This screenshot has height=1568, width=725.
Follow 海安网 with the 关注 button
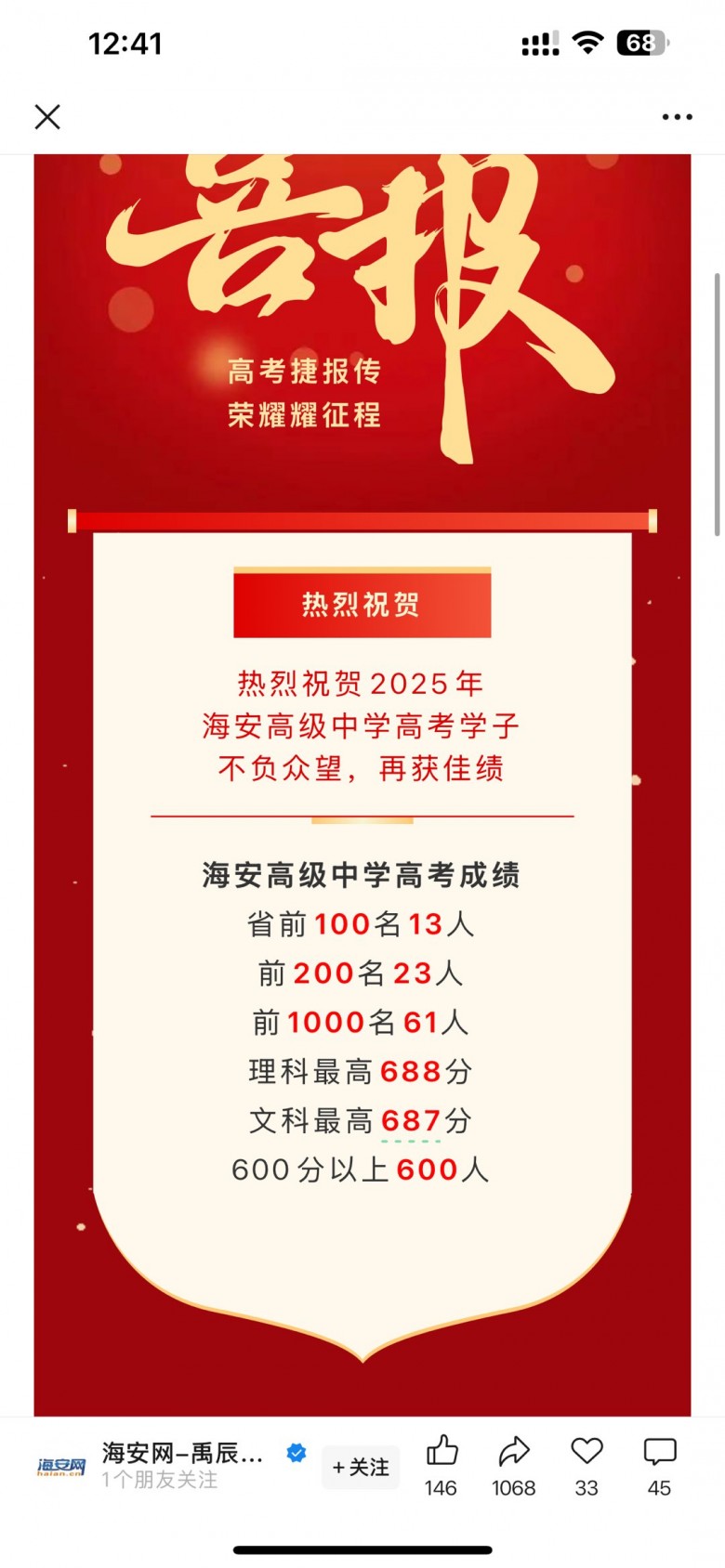[x=361, y=1467]
